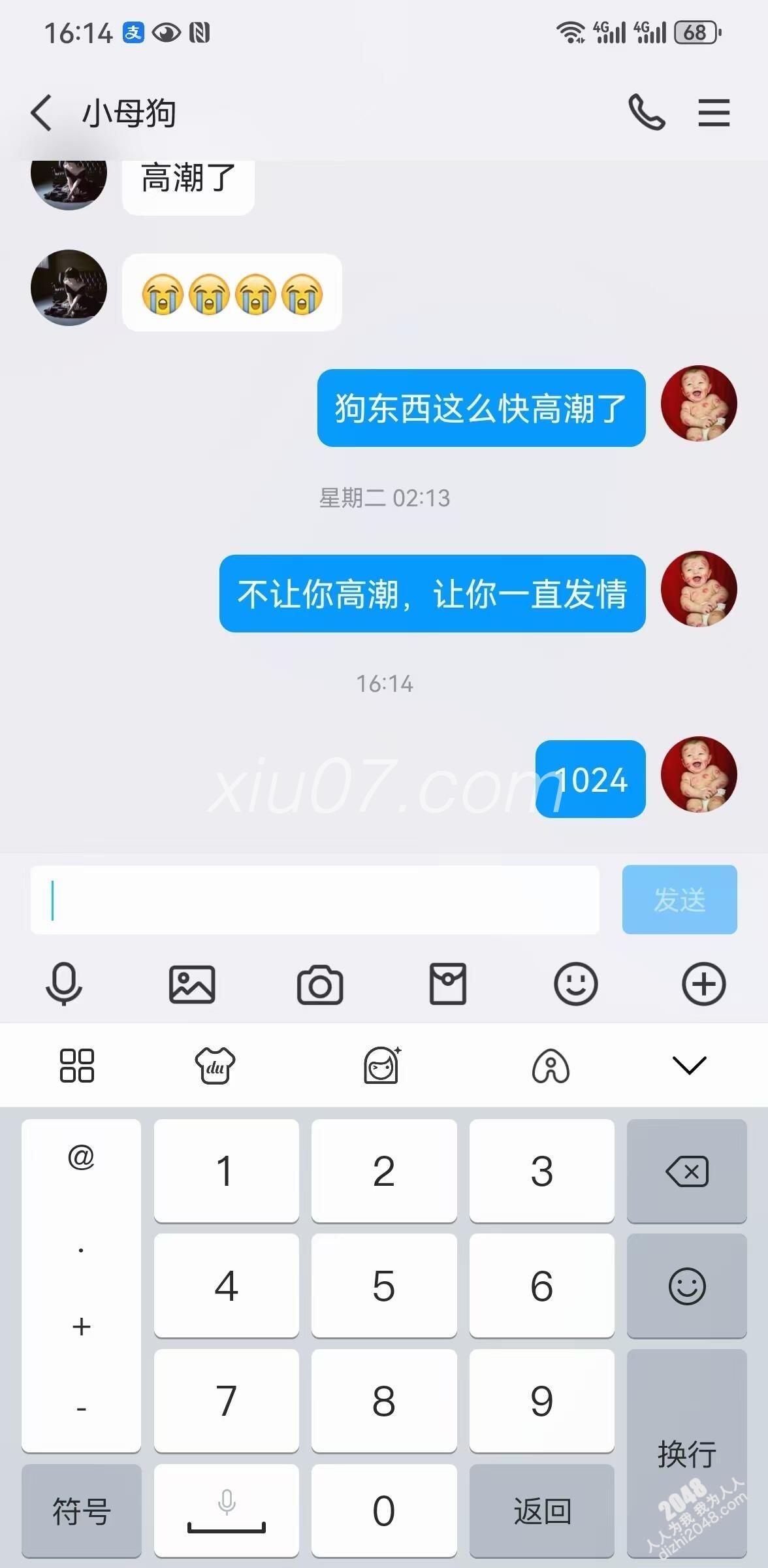Open the emoji sticker panel
This screenshot has height=1568, width=768.
[x=575, y=984]
